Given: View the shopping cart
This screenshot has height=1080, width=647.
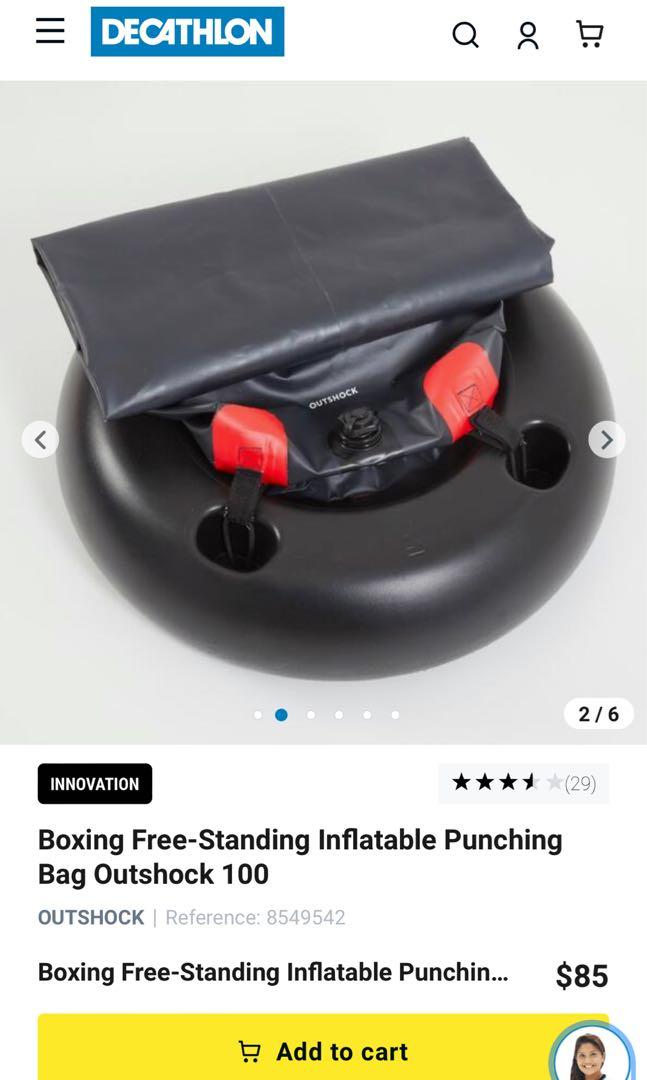Looking at the screenshot, I should [x=590, y=35].
